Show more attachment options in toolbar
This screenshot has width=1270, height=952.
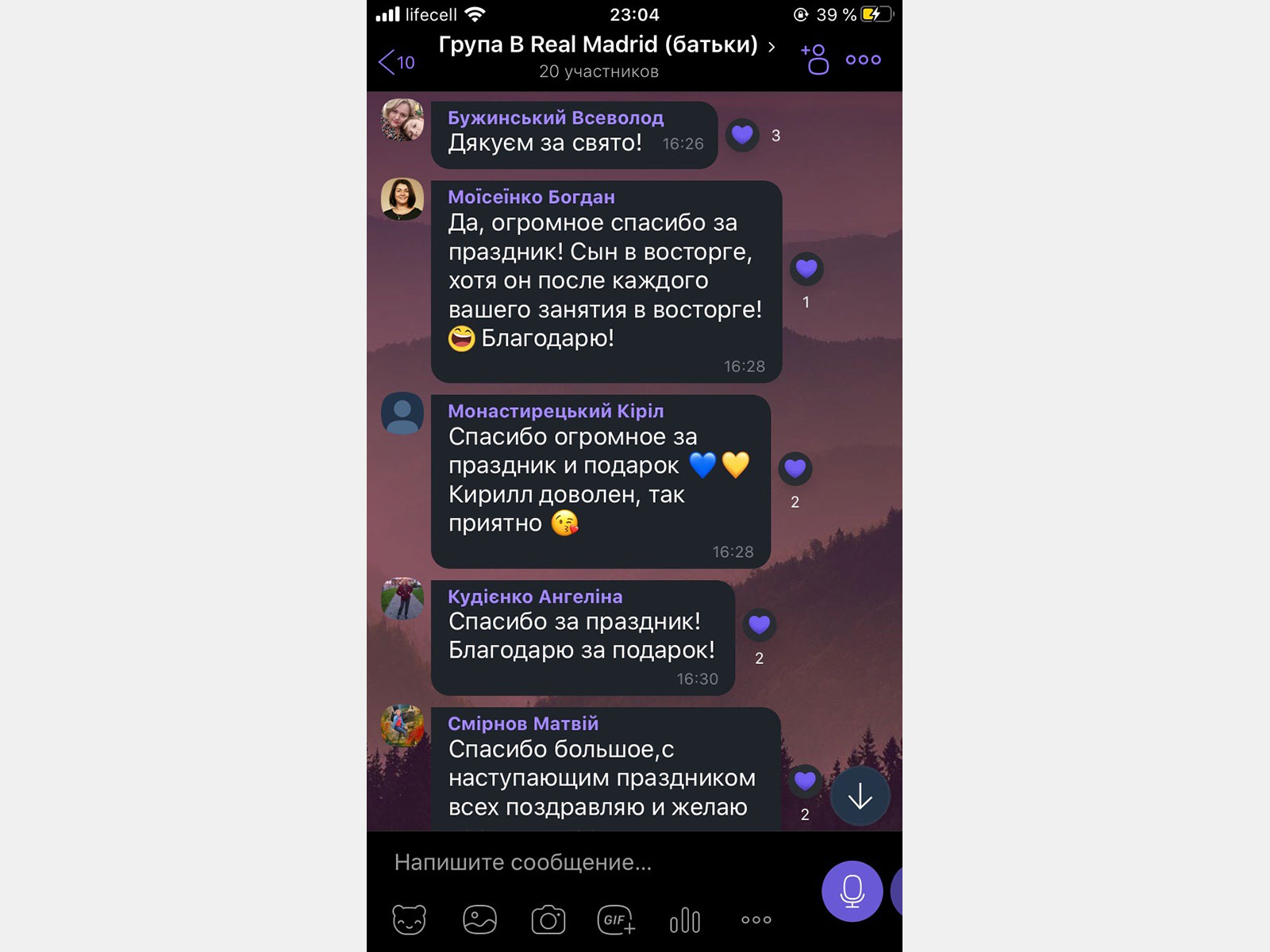(x=756, y=920)
